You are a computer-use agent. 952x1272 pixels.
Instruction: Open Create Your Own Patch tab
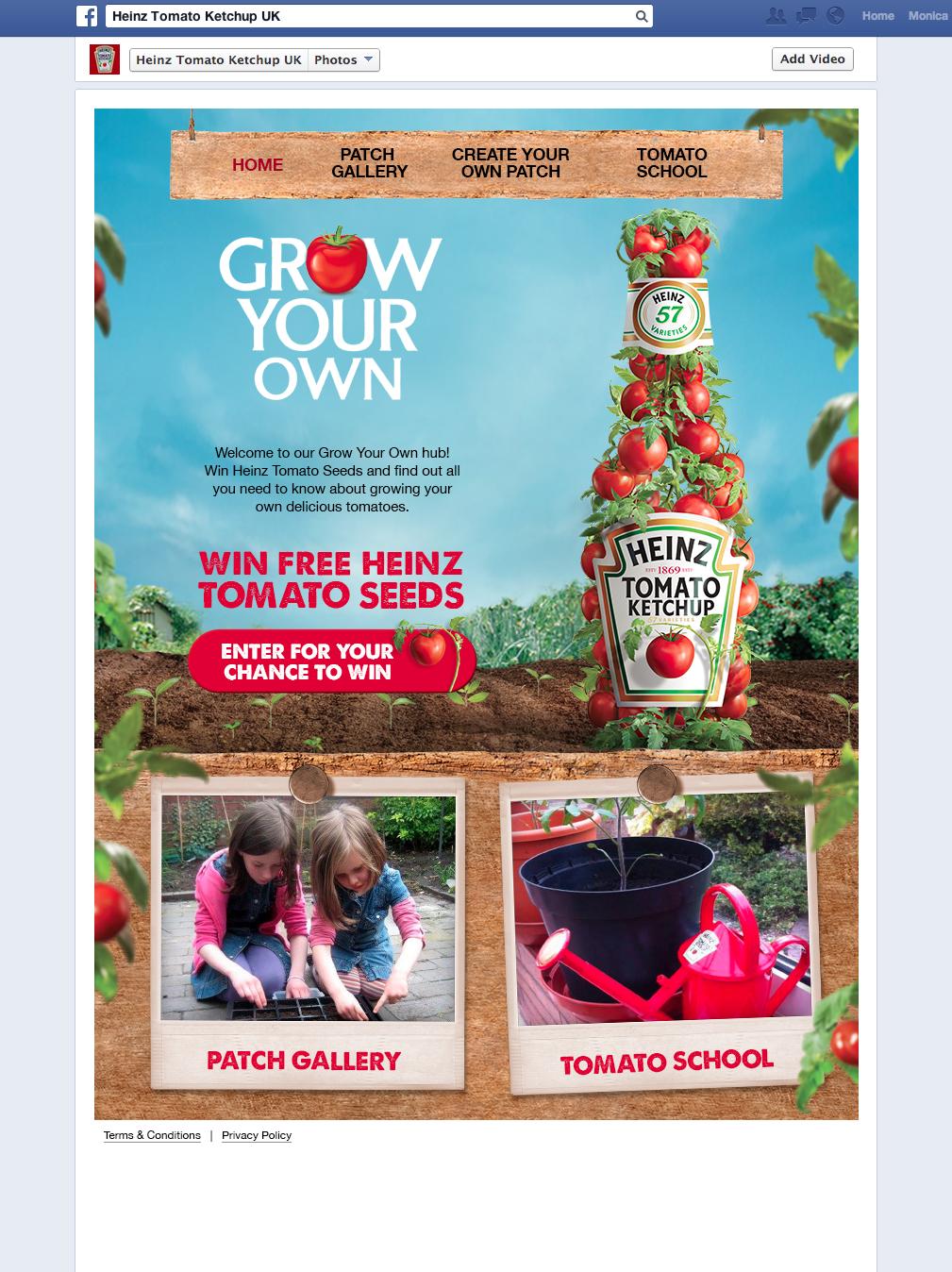click(510, 163)
